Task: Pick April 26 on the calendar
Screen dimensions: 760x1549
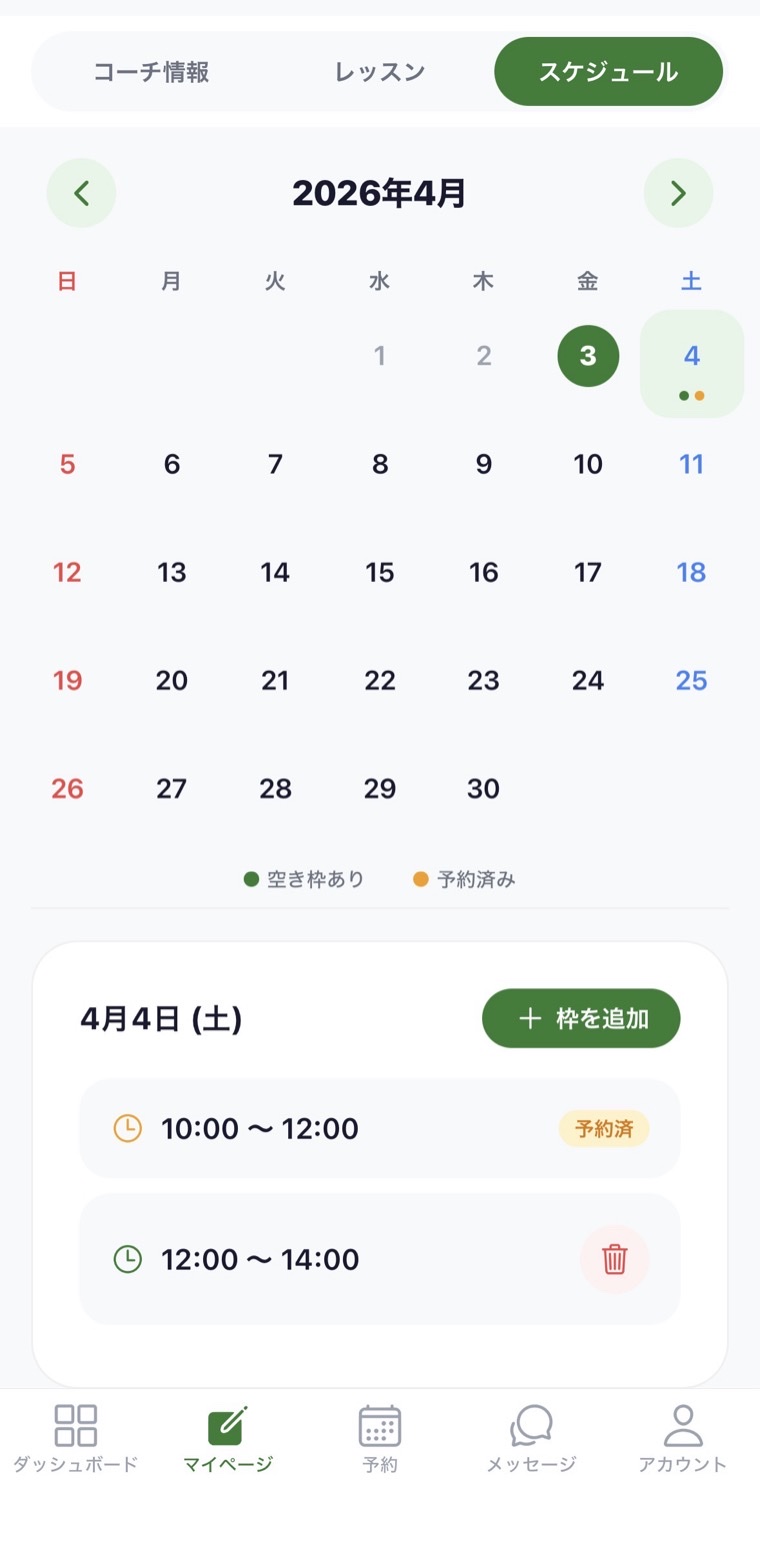Action: coord(67,789)
